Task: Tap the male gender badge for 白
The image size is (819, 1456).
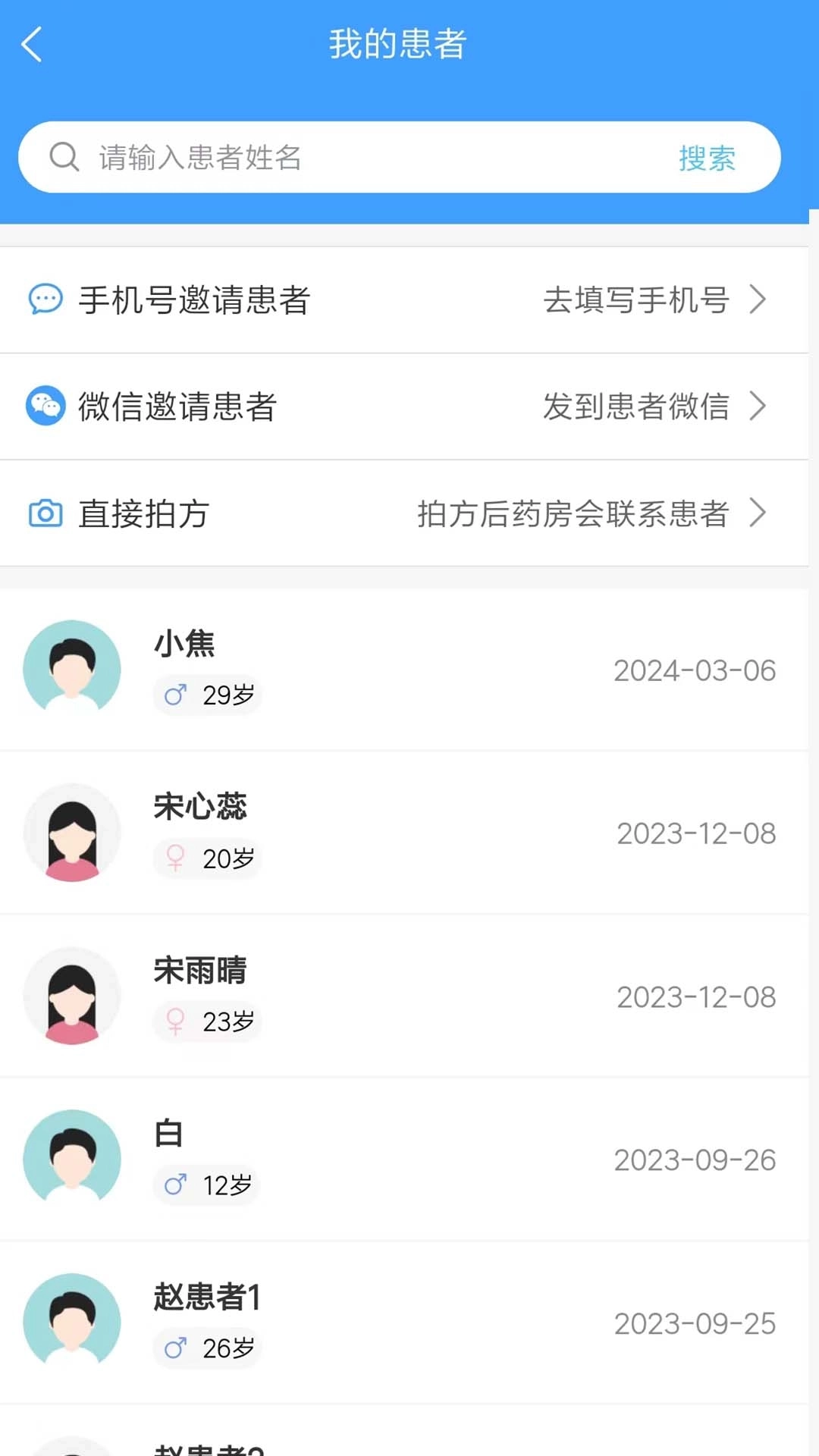Action: (x=206, y=1185)
